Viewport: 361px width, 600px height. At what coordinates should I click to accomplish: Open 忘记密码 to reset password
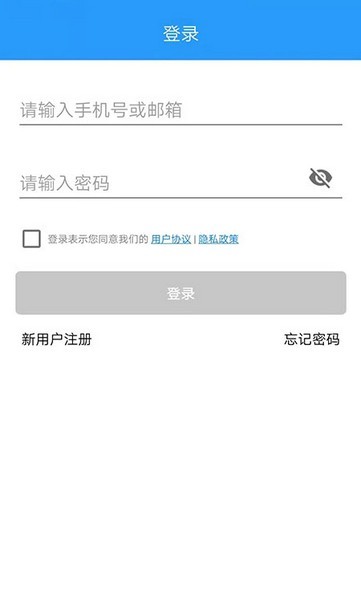[x=312, y=339]
